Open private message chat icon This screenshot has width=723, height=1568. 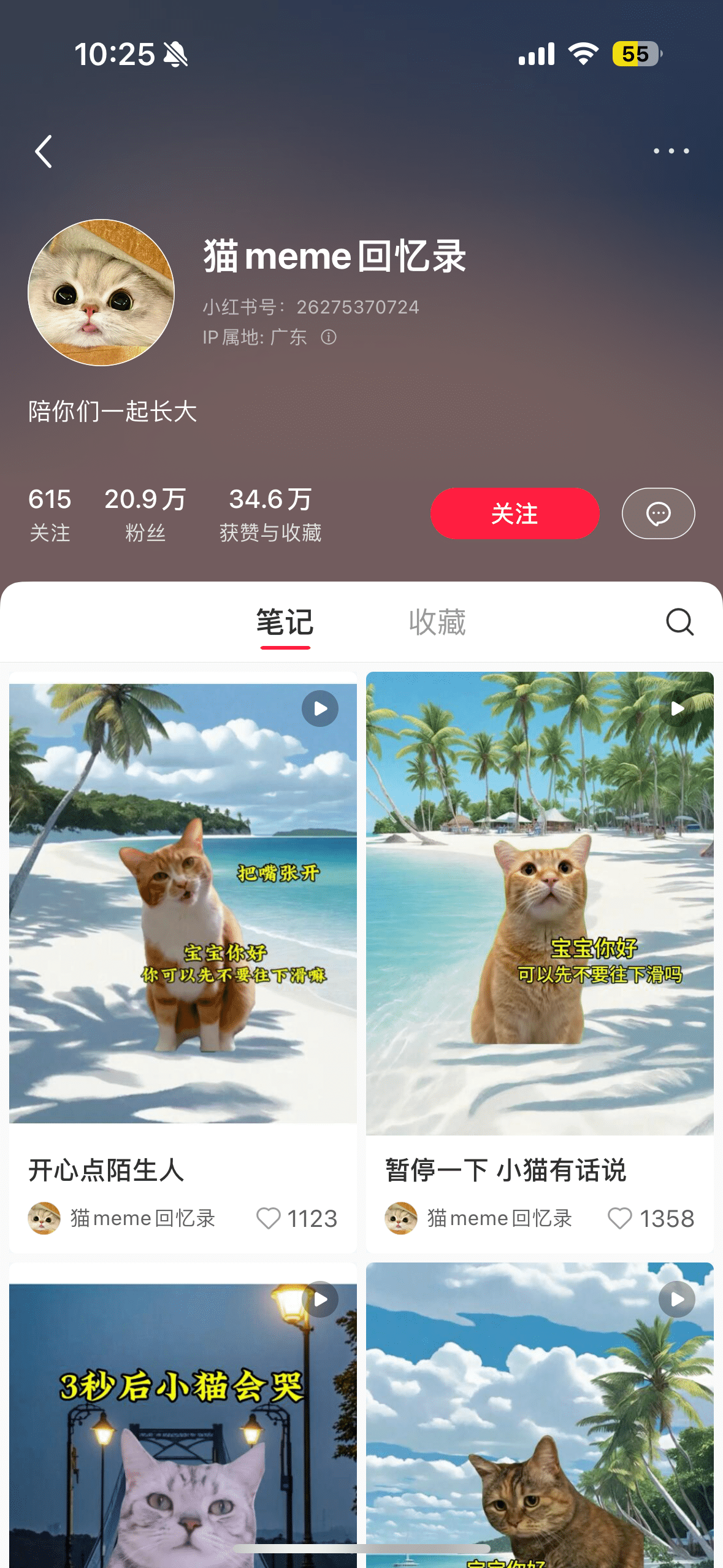click(x=658, y=513)
